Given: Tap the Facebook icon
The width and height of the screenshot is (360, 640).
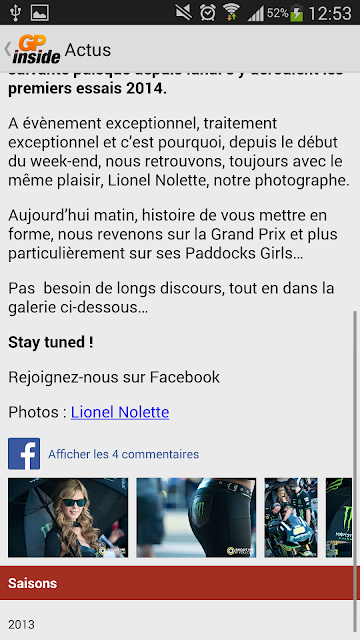Looking at the screenshot, I should [24, 454].
